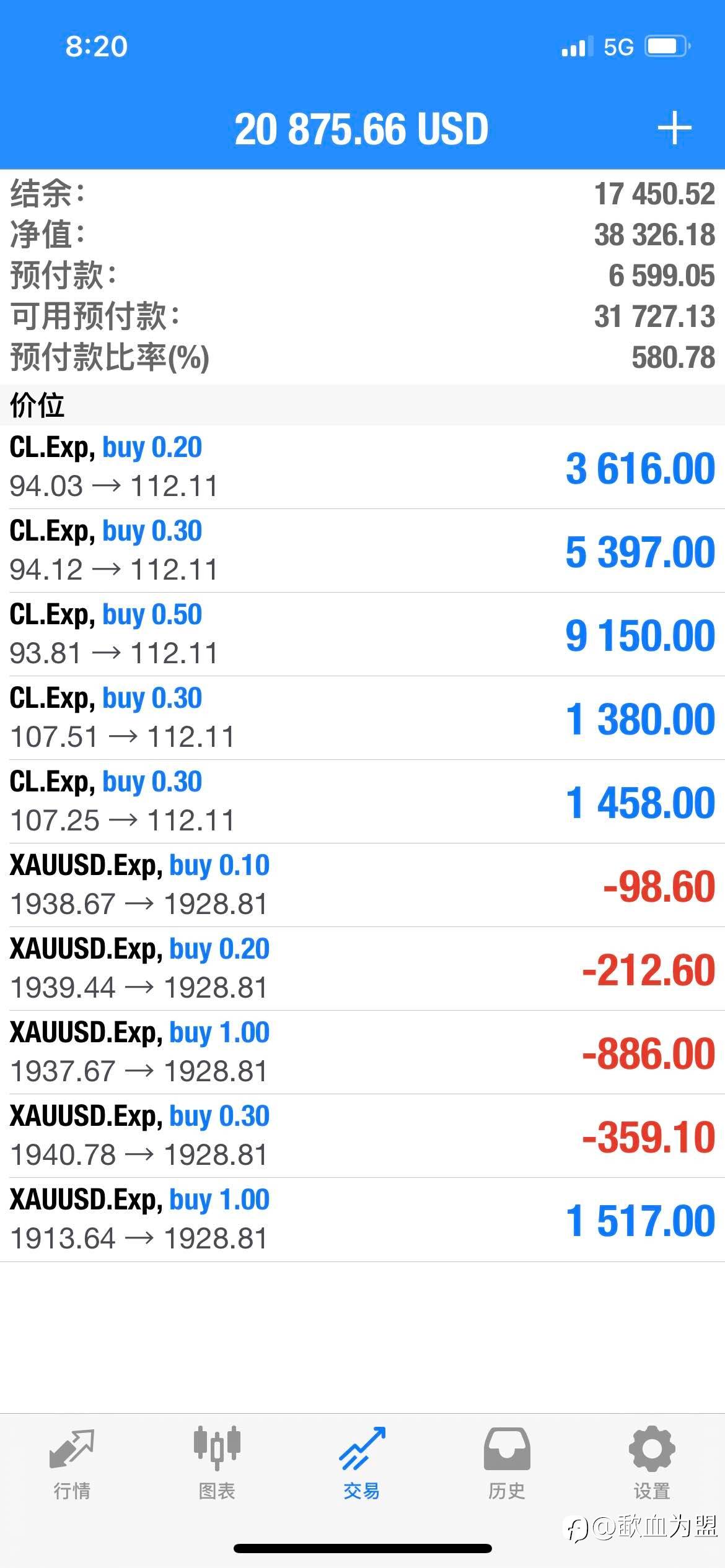Open XAUUSD.Exp buy 1.00 position at 1913.64
This screenshot has width=725, height=1568.
click(x=362, y=1219)
